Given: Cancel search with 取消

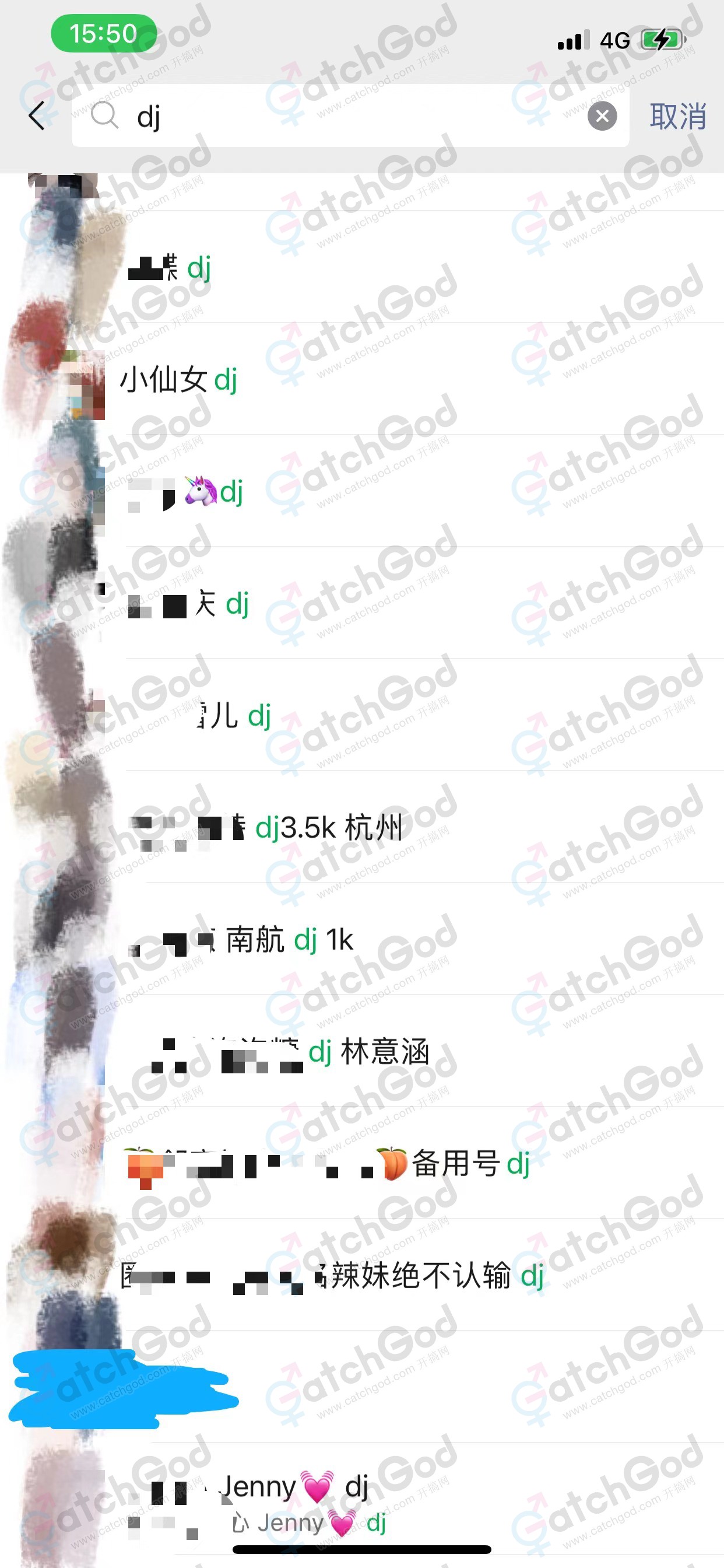Looking at the screenshot, I should 677,116.
